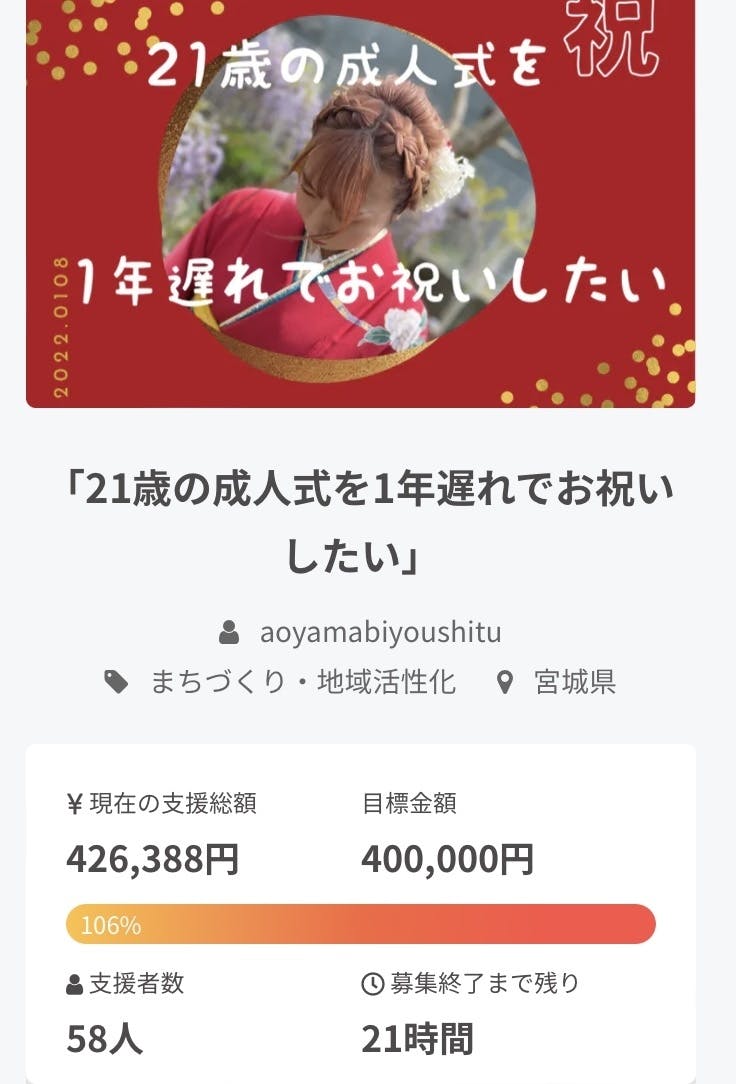
Task: Select the 宮城県 location link
Action: pyautogui.click(x=574, y=682)
